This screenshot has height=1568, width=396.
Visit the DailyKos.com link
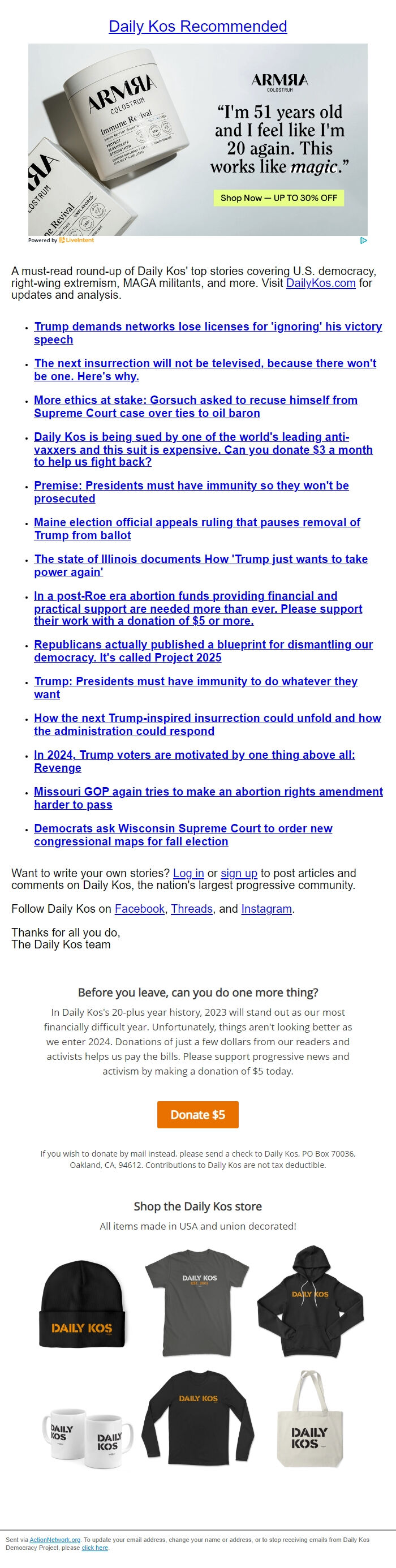click(321, 283)
